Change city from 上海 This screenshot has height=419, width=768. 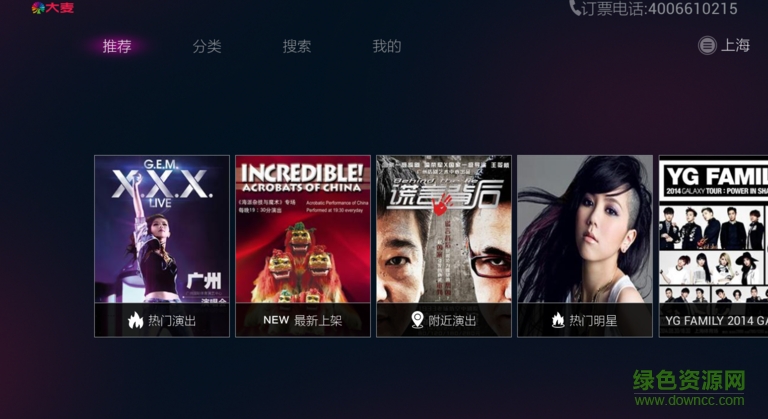coord(724,45)
